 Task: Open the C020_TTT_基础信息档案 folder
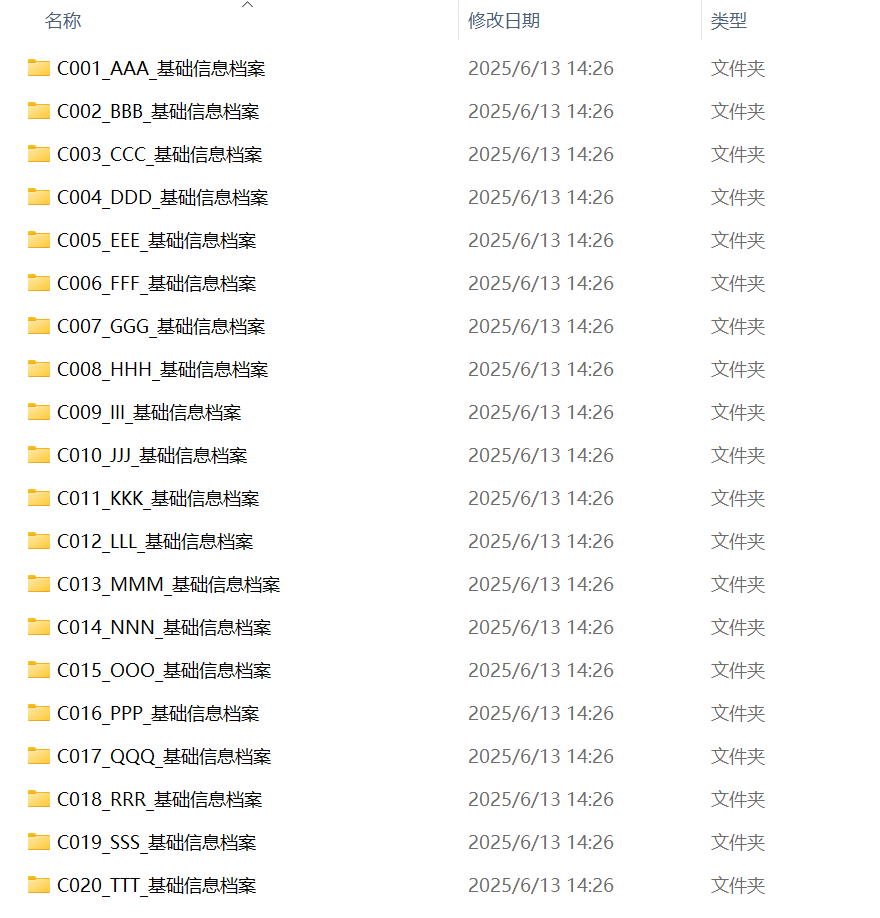click(156, 886)
